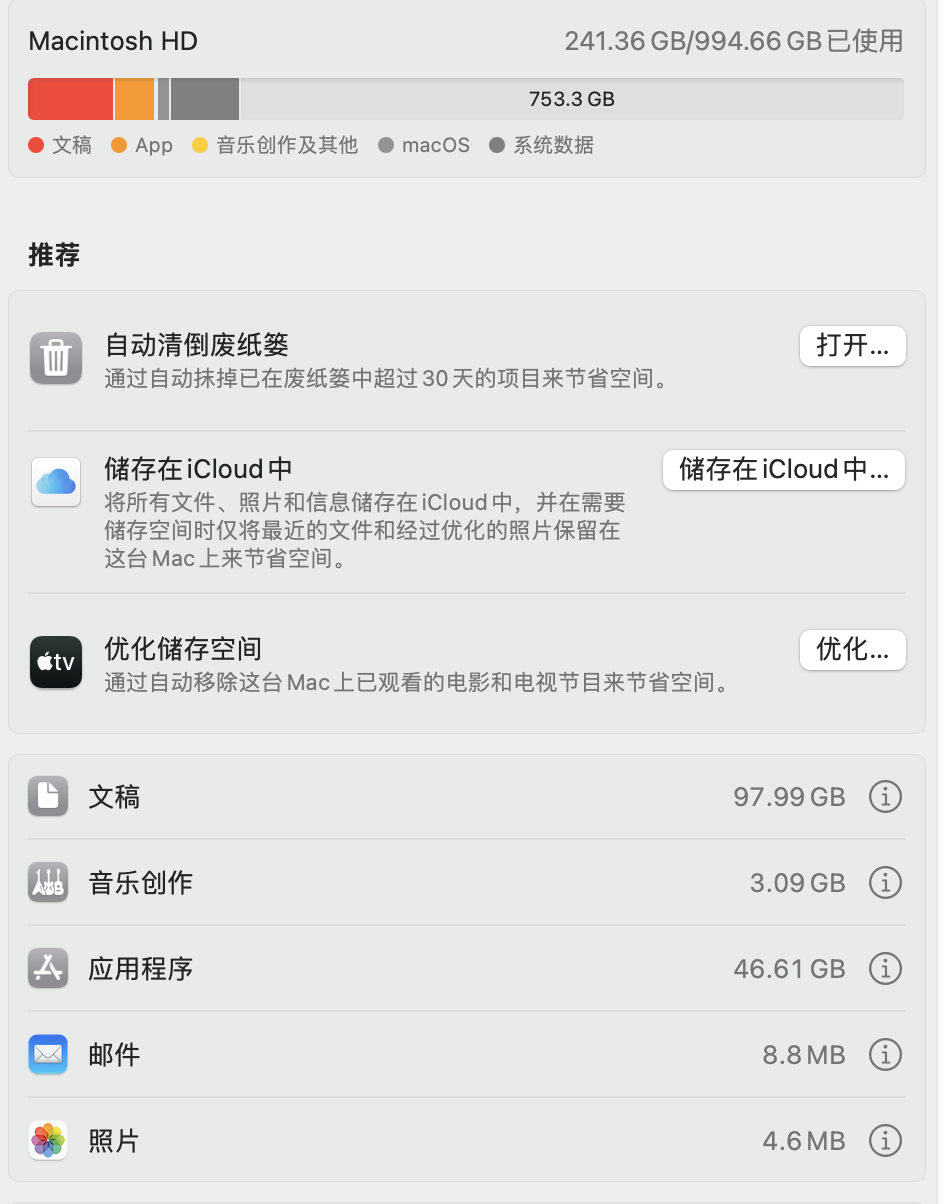The height and width of the screenshot is (1204, 944).
Task: Click the 储存在 iCloud 中 button
Action: (x=783, y=470)
